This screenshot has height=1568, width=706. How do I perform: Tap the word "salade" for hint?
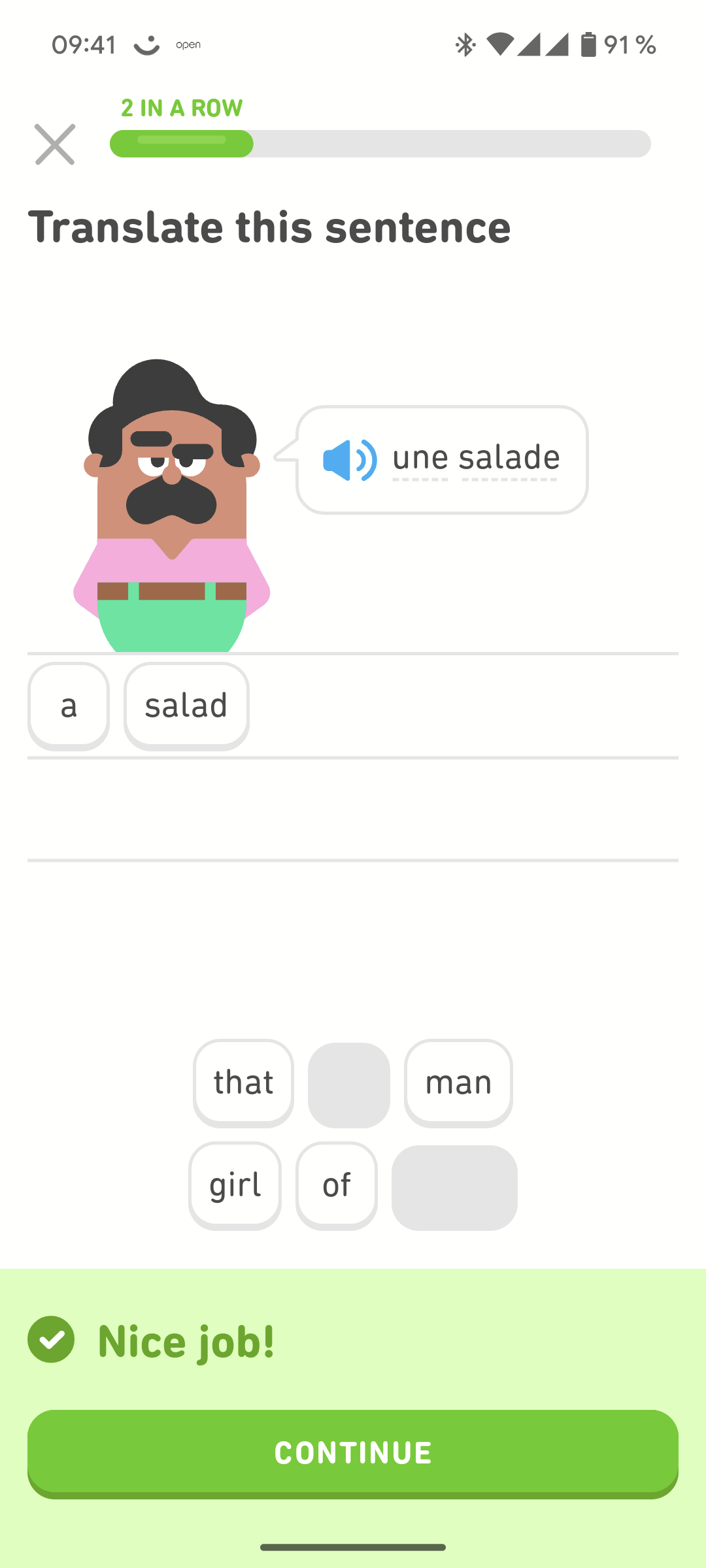coord(509,458)
